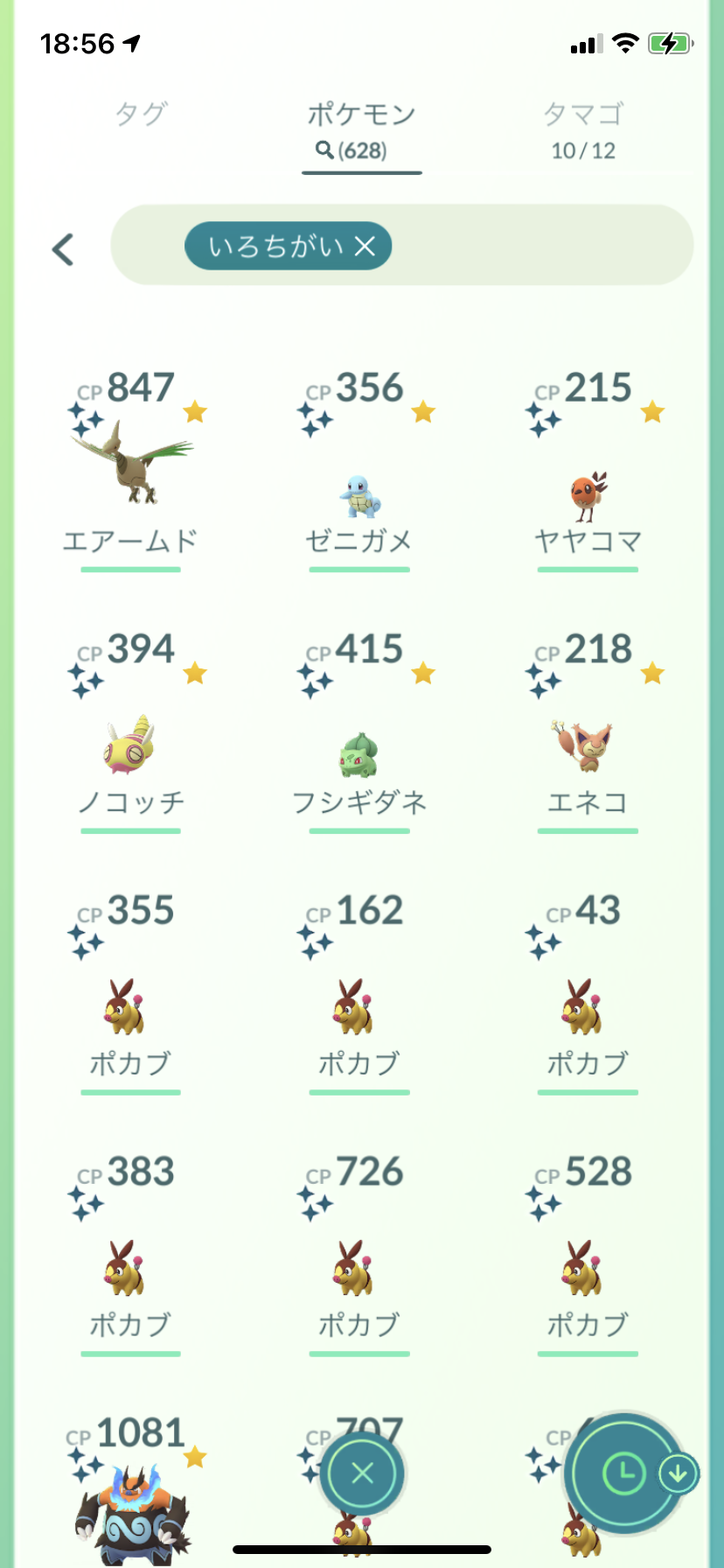Tap the shiny sparkle icon on フシギダネ
The image size is (724, 1568).
point(311,678)
